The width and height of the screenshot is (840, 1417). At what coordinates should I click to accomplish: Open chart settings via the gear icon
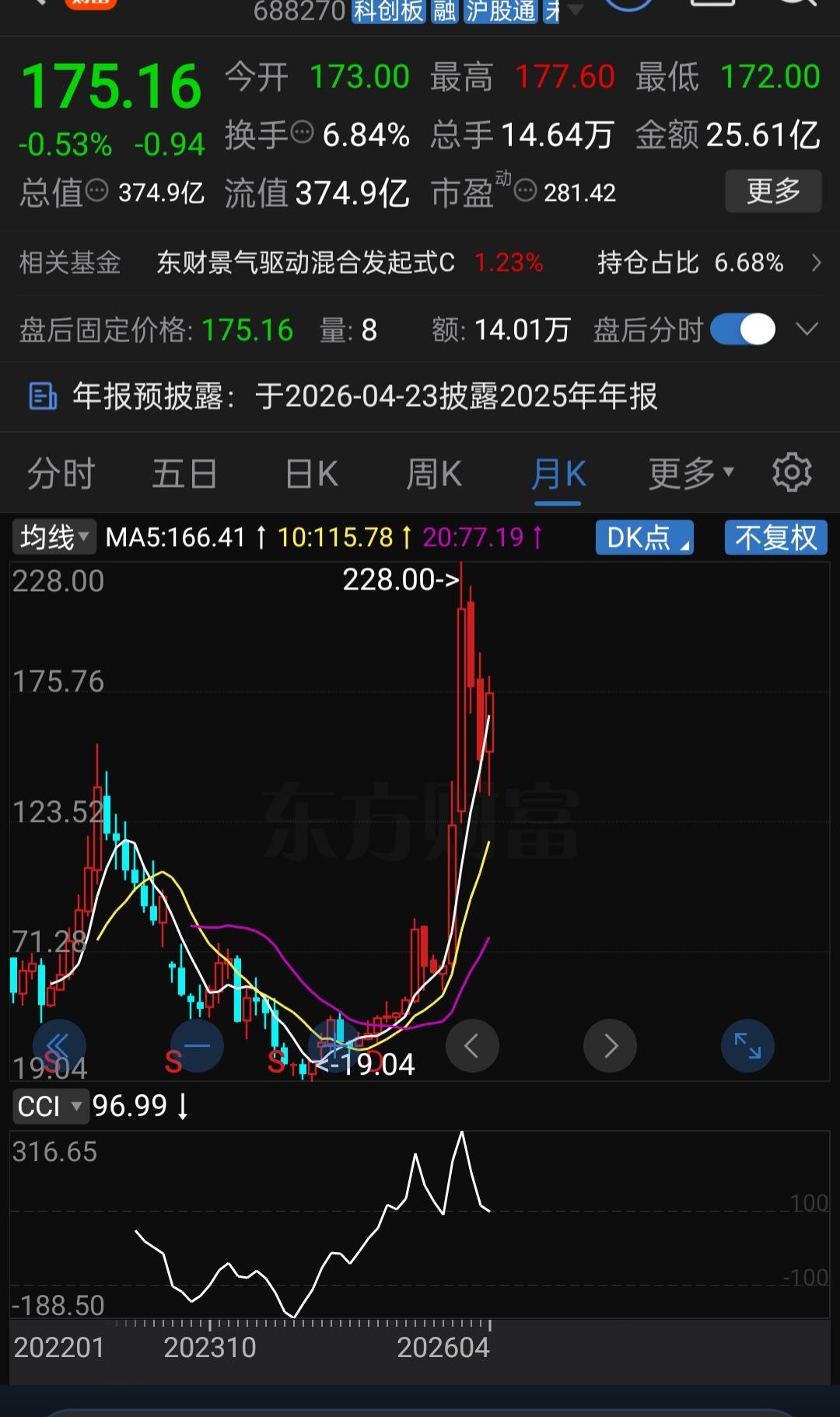792,472
